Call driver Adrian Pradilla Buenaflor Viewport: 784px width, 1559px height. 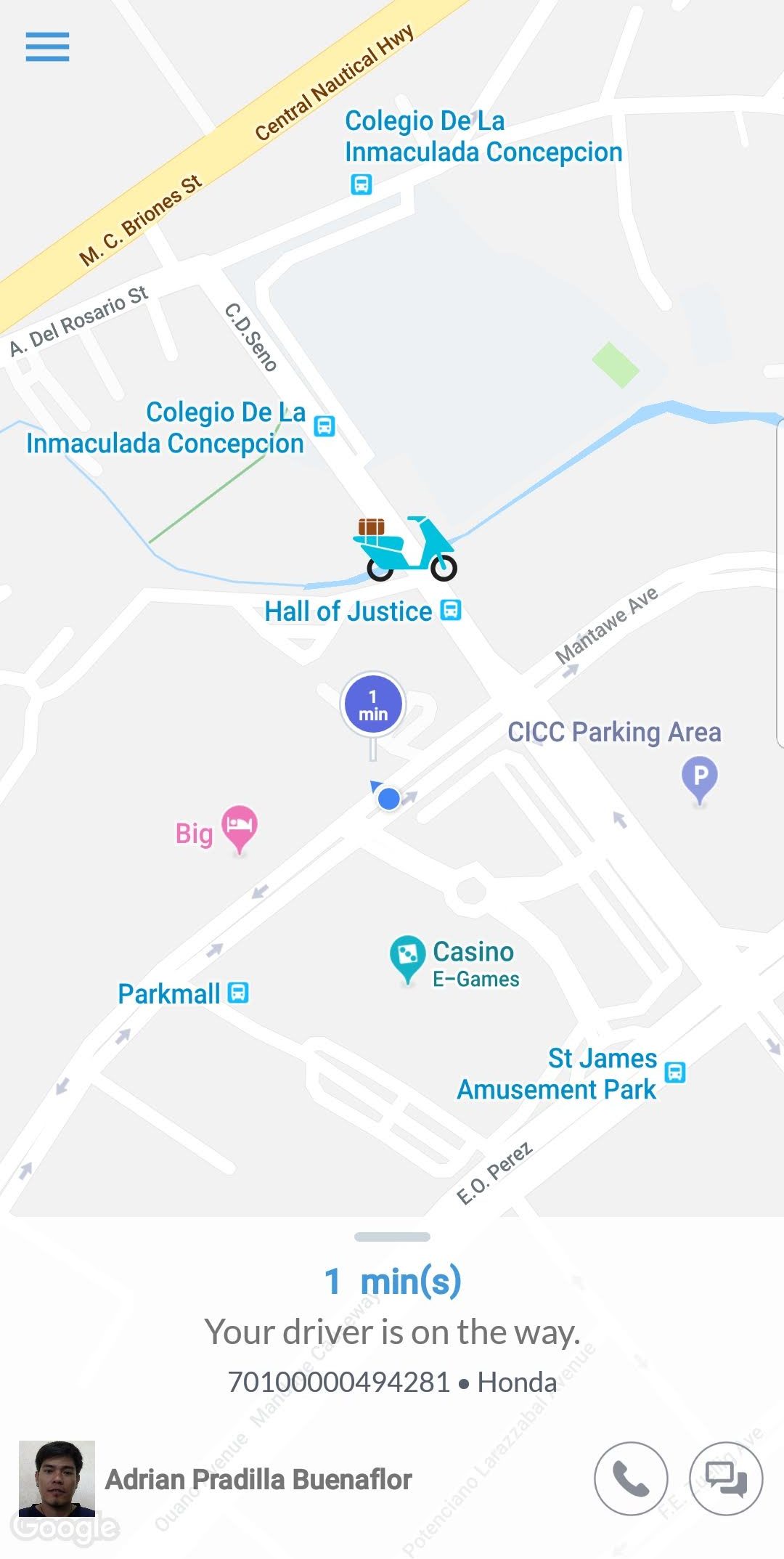click(x=630, y=1478)
